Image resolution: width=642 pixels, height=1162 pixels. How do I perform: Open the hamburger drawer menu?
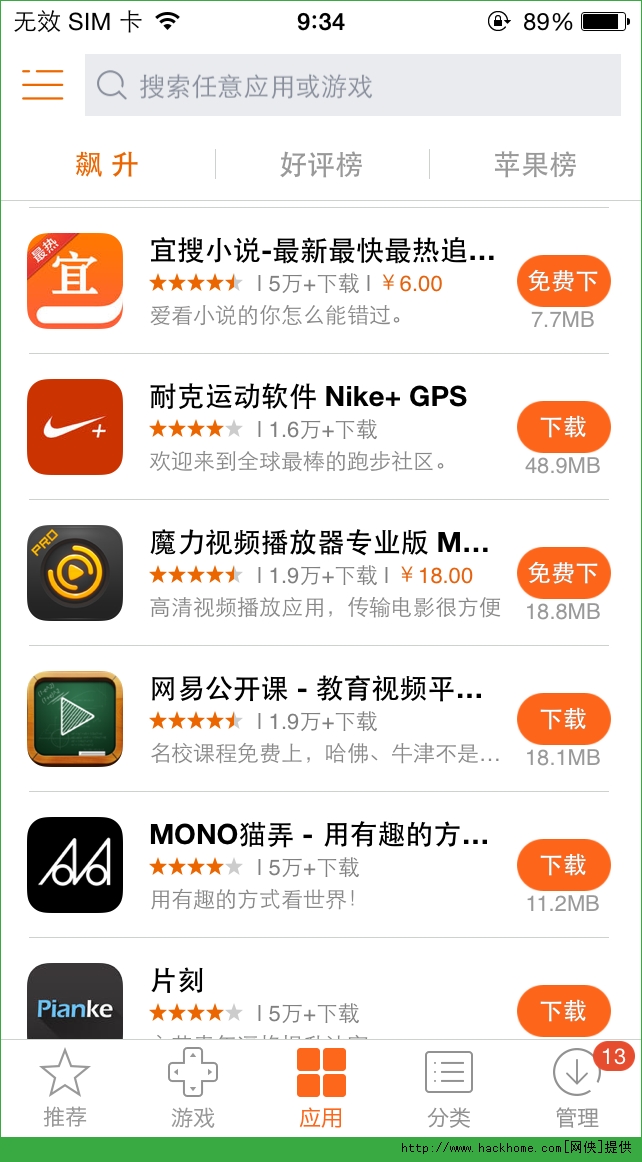(x=43, y=86)
